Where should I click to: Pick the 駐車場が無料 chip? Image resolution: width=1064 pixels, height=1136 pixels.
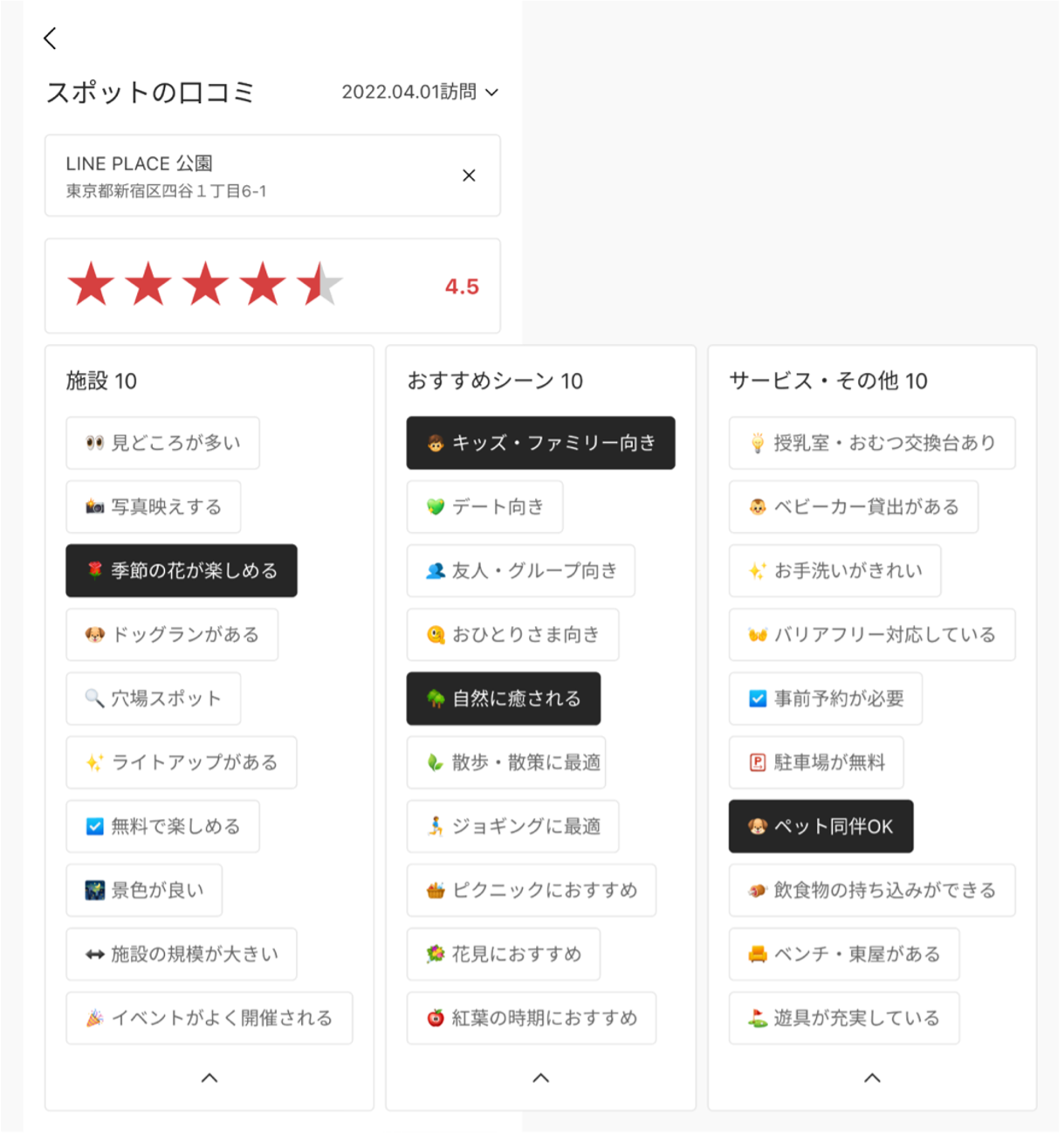click(x=816, y=762)
